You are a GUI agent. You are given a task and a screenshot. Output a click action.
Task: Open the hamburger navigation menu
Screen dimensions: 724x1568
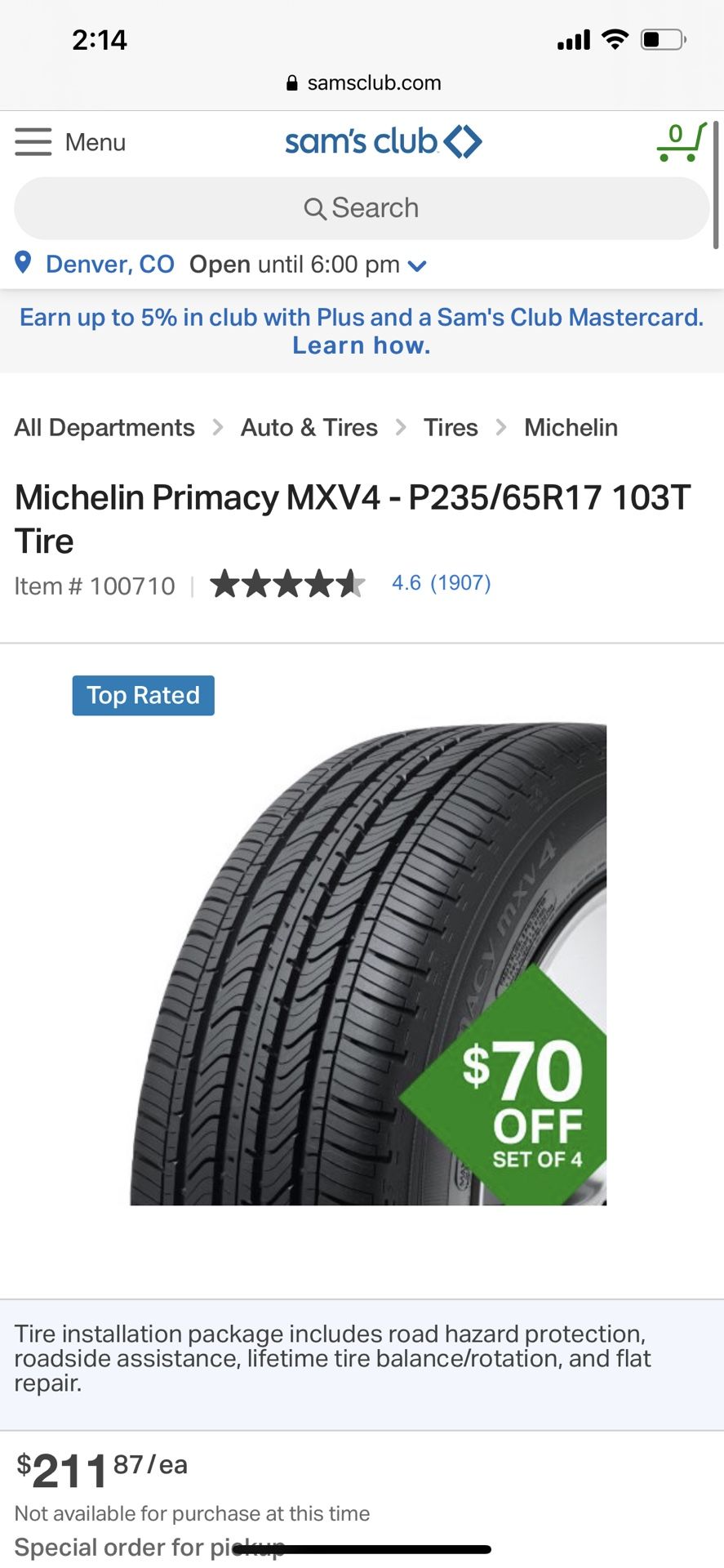point(33,141)
